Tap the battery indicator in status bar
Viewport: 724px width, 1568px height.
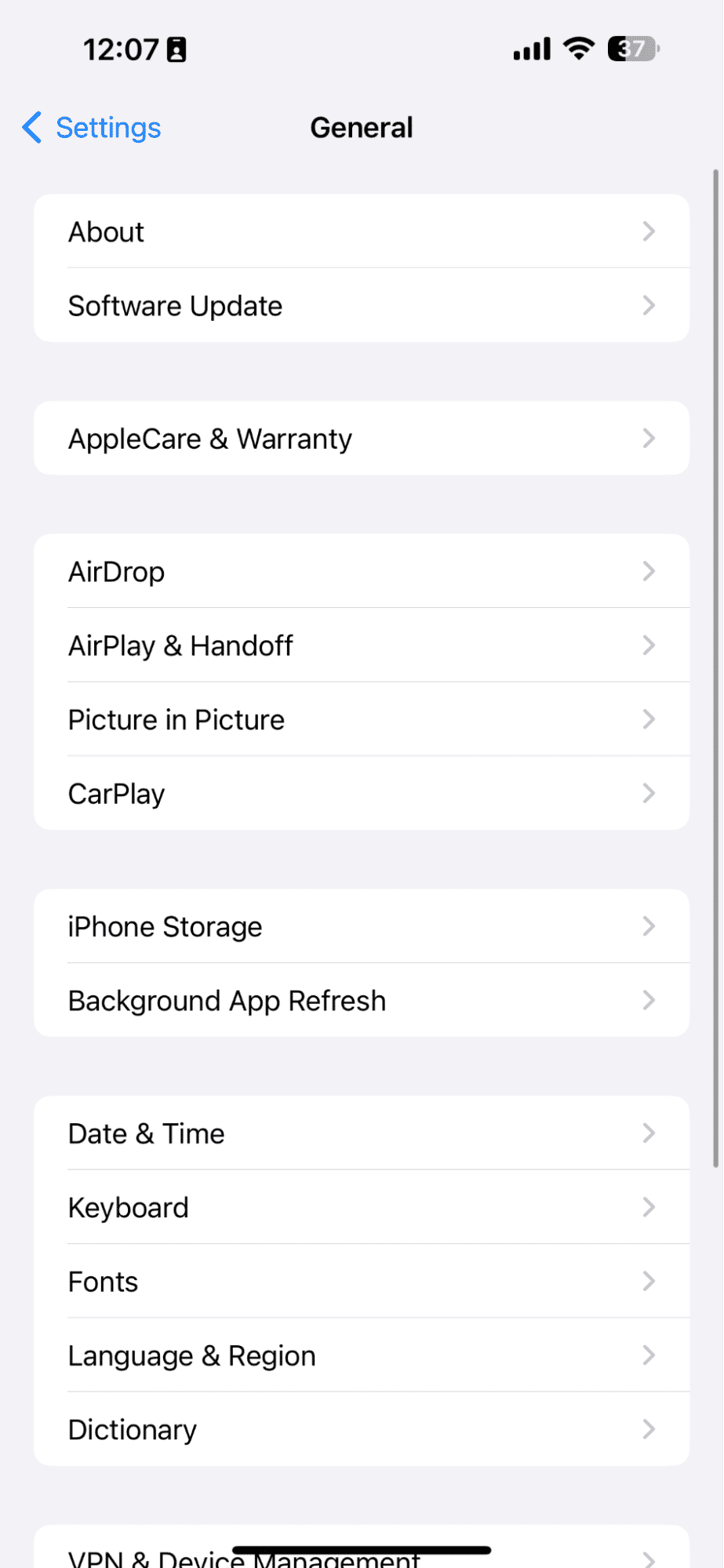click(631, 49)
